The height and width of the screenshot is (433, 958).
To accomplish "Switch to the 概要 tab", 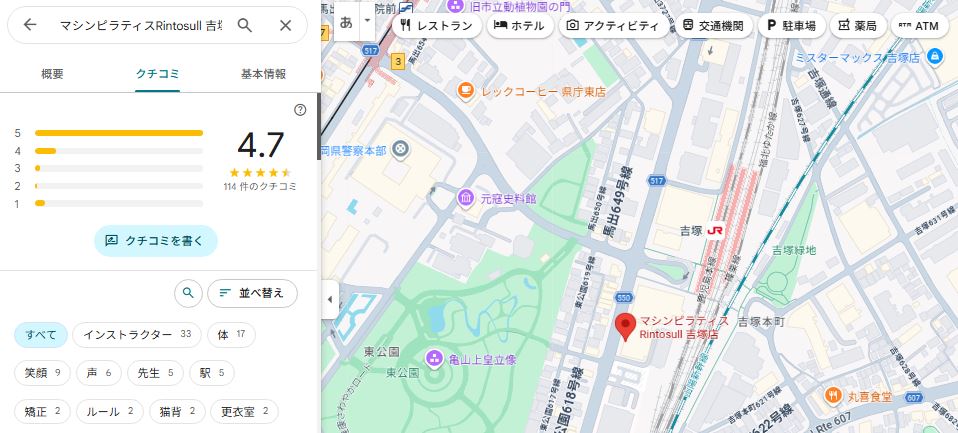I will (x=52, y=74).
